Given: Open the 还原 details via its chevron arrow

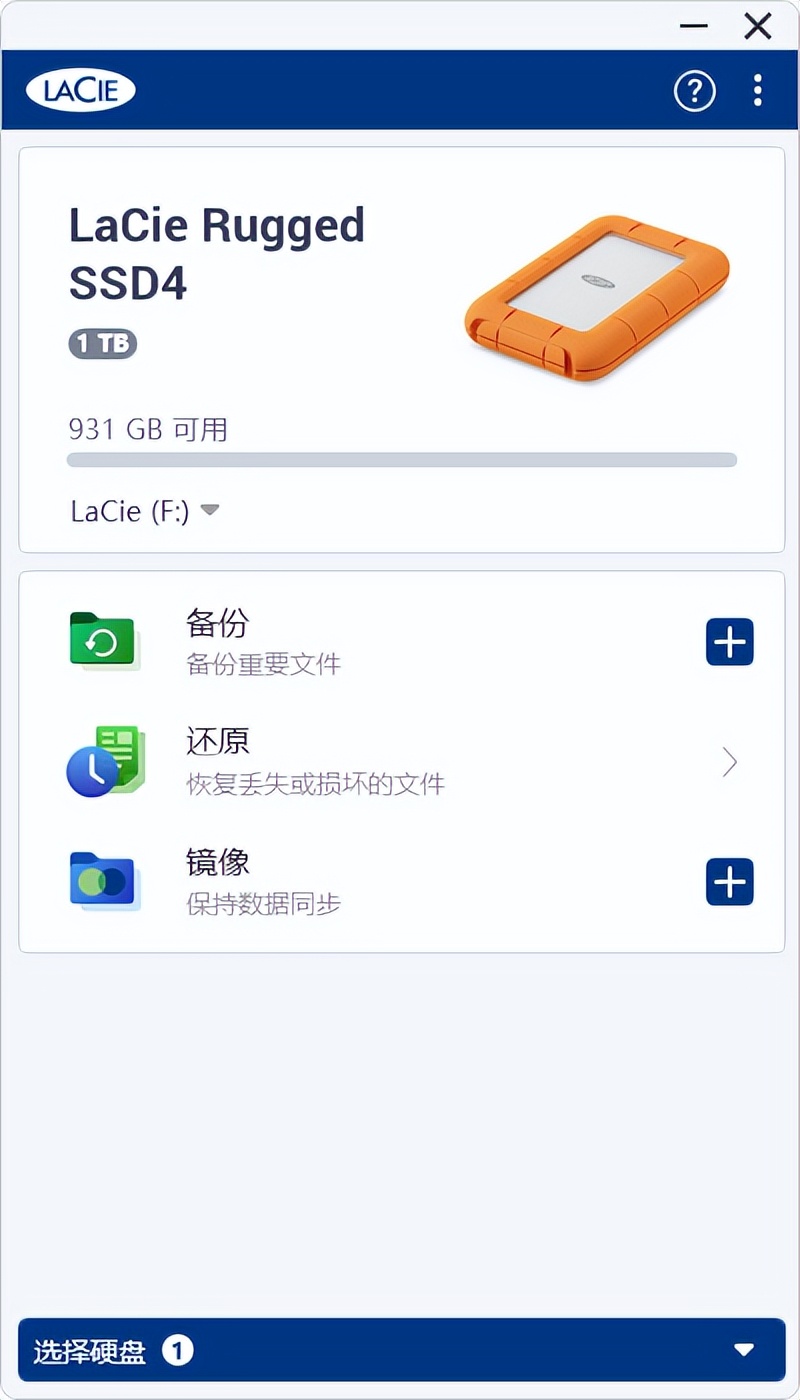Looking at the screenshot, I should pyautogui.click(x=729, y=762).
